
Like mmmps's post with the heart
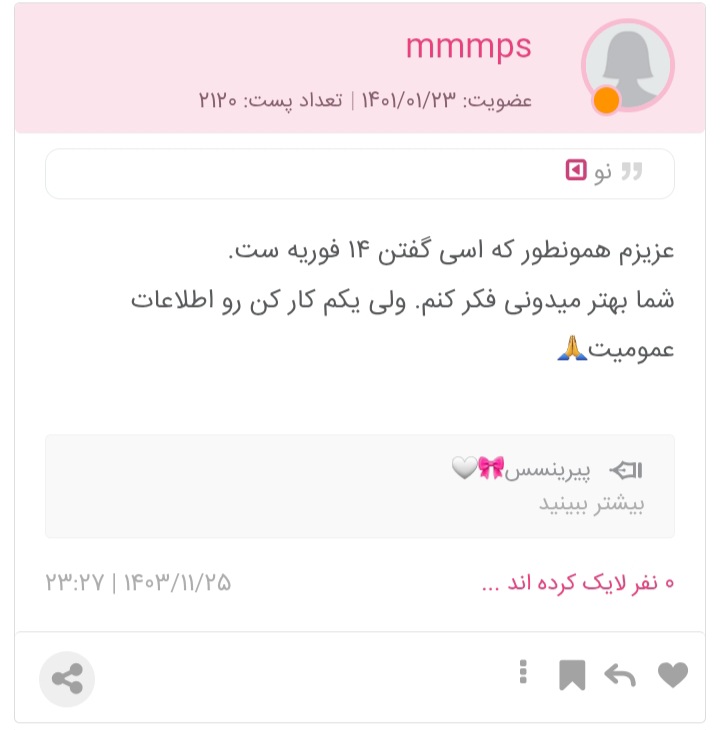[673, 676]
